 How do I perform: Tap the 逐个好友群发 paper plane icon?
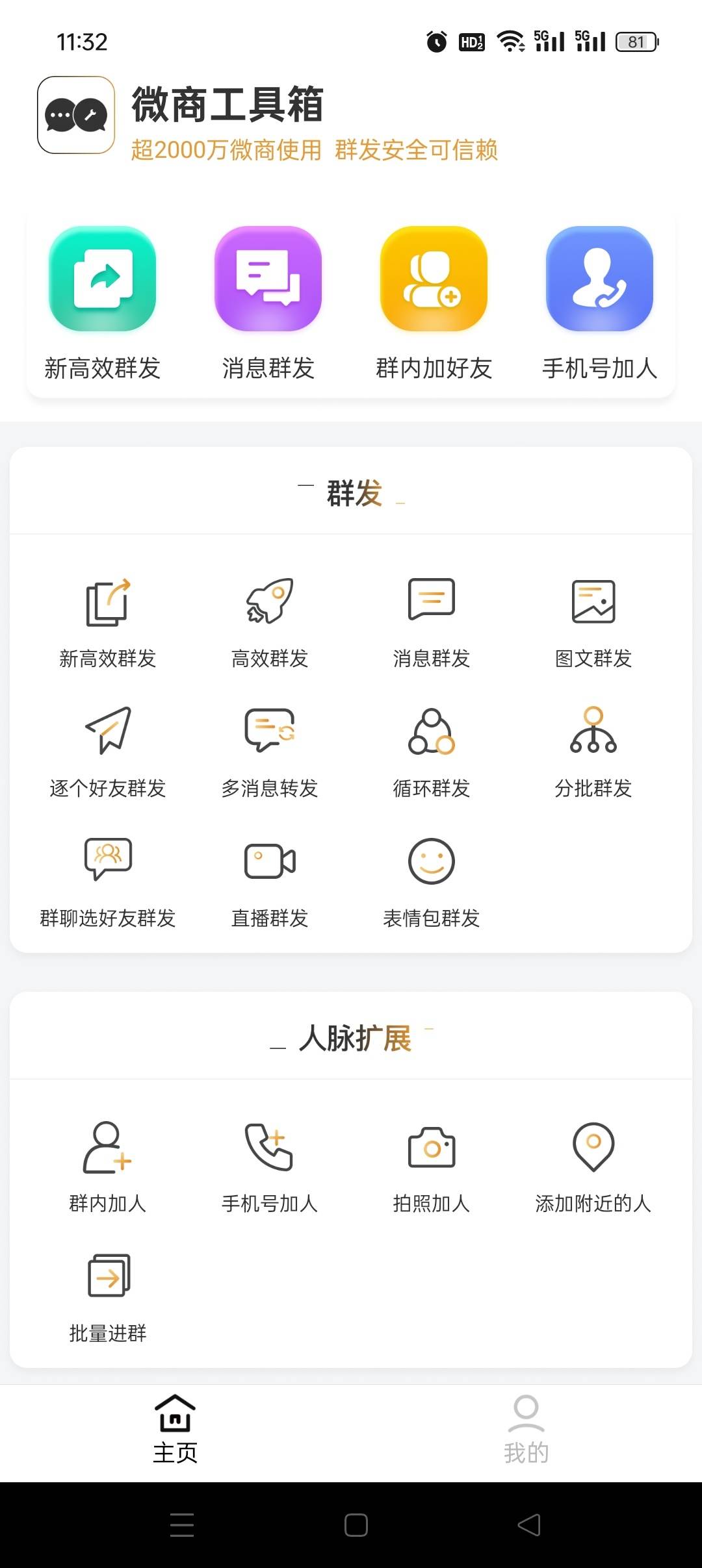tap(107, 734)
